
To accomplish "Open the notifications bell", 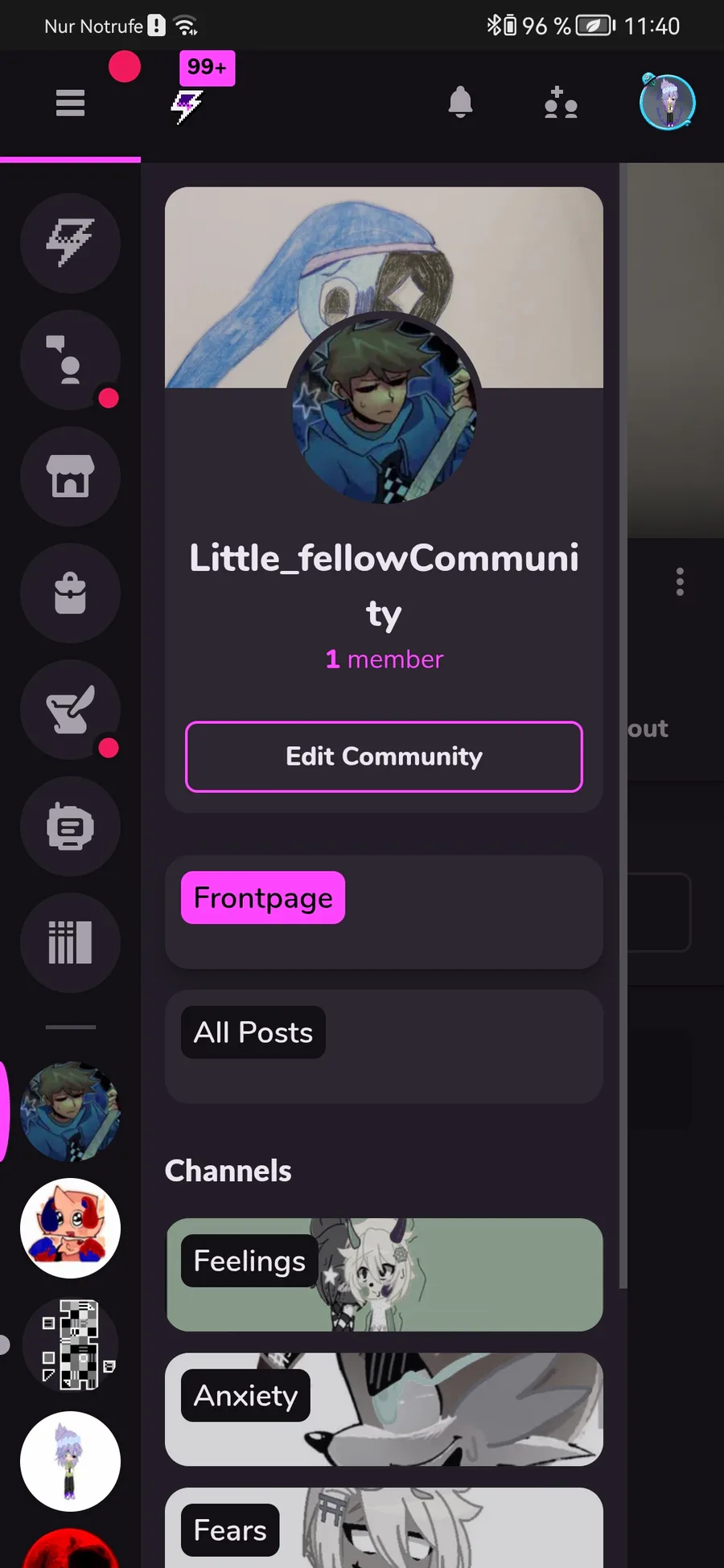I will pos(460,103).
